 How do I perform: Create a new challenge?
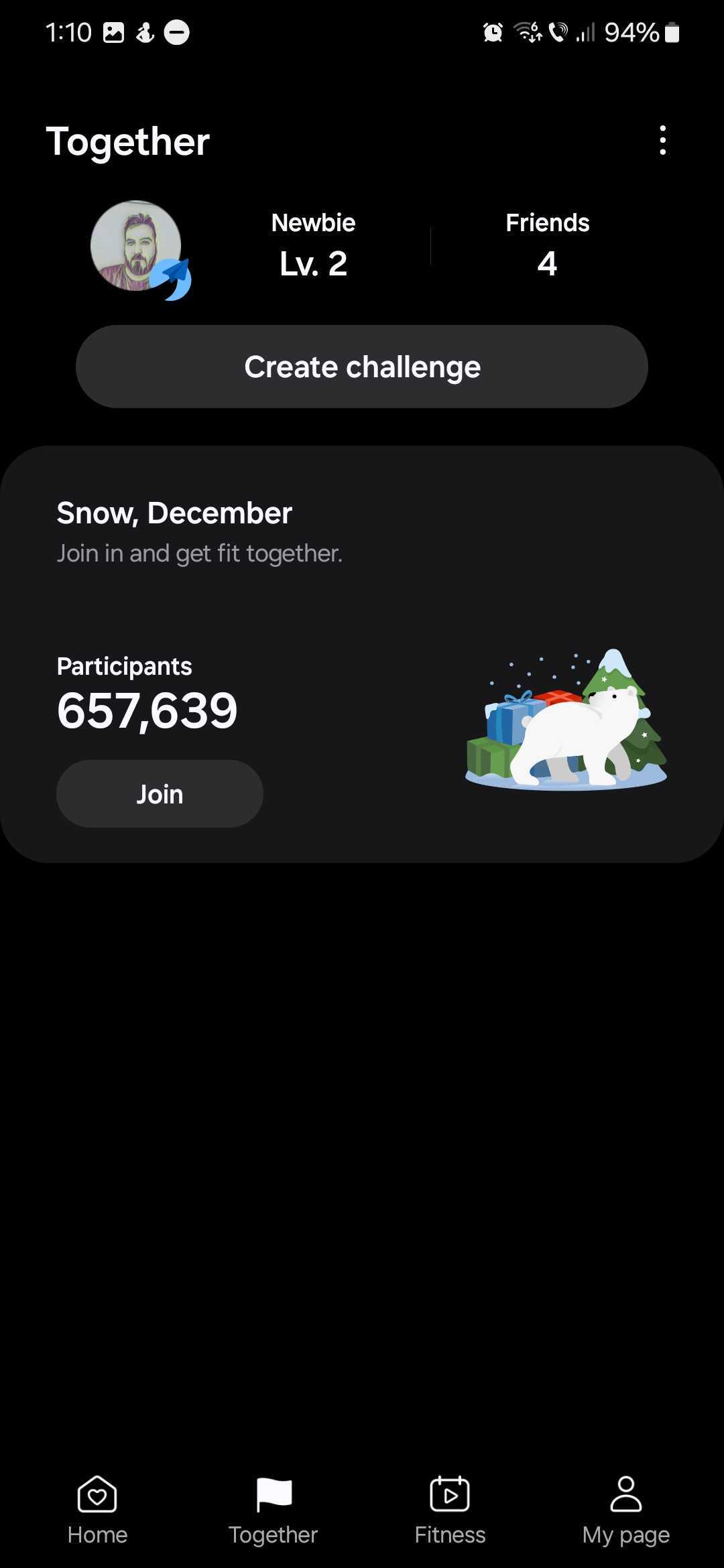click(362, 367)
